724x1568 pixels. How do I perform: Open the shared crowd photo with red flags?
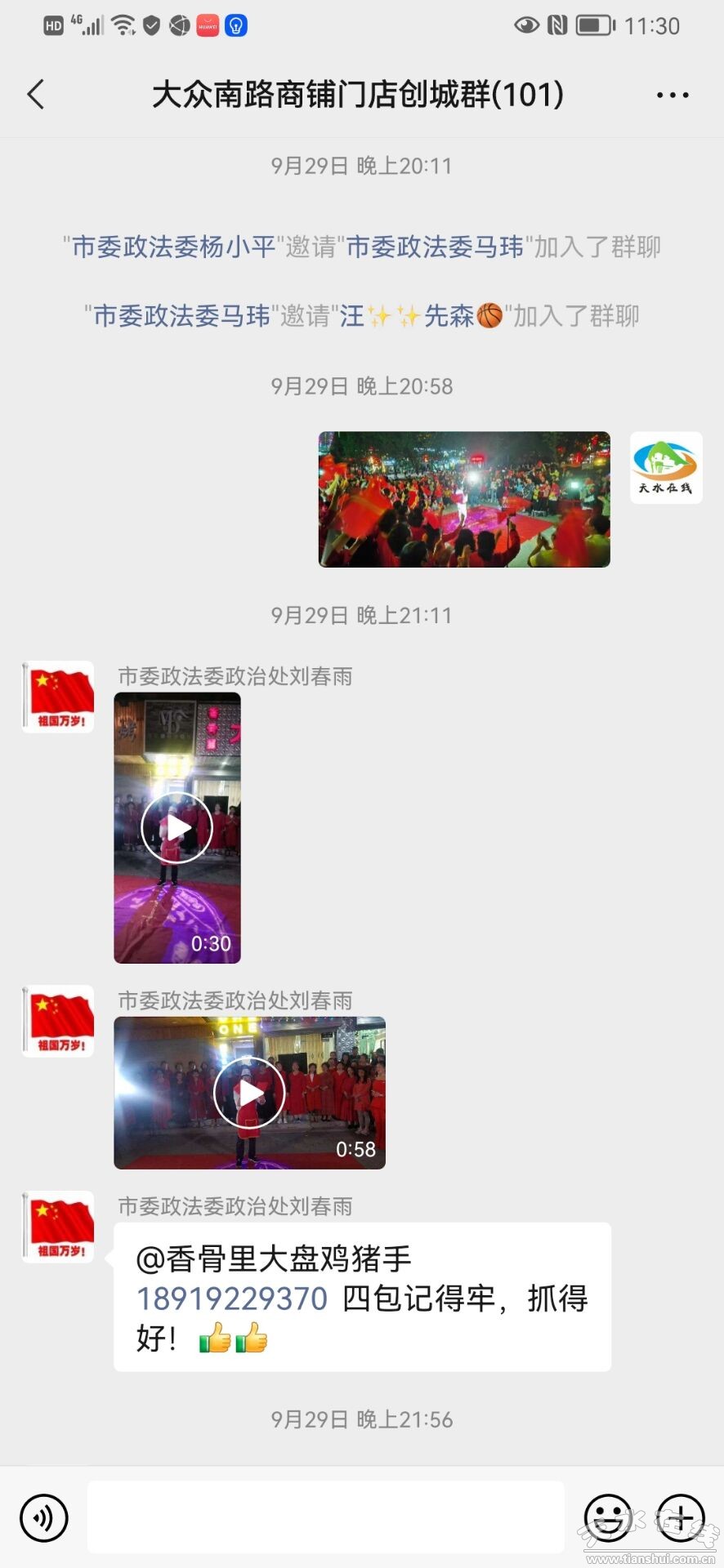point(464,499)
